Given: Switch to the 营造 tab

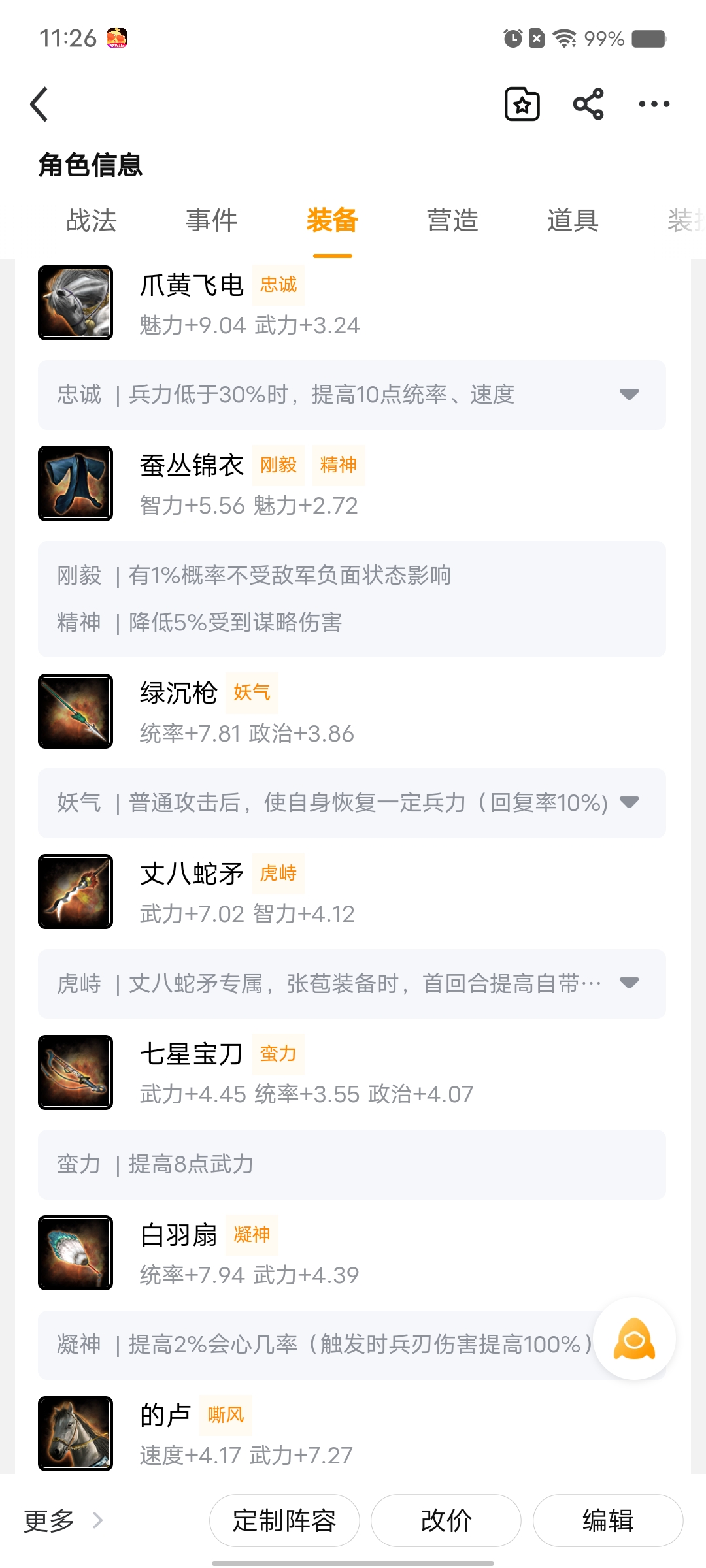Looking at the screenshot, I should click(452, 221).
